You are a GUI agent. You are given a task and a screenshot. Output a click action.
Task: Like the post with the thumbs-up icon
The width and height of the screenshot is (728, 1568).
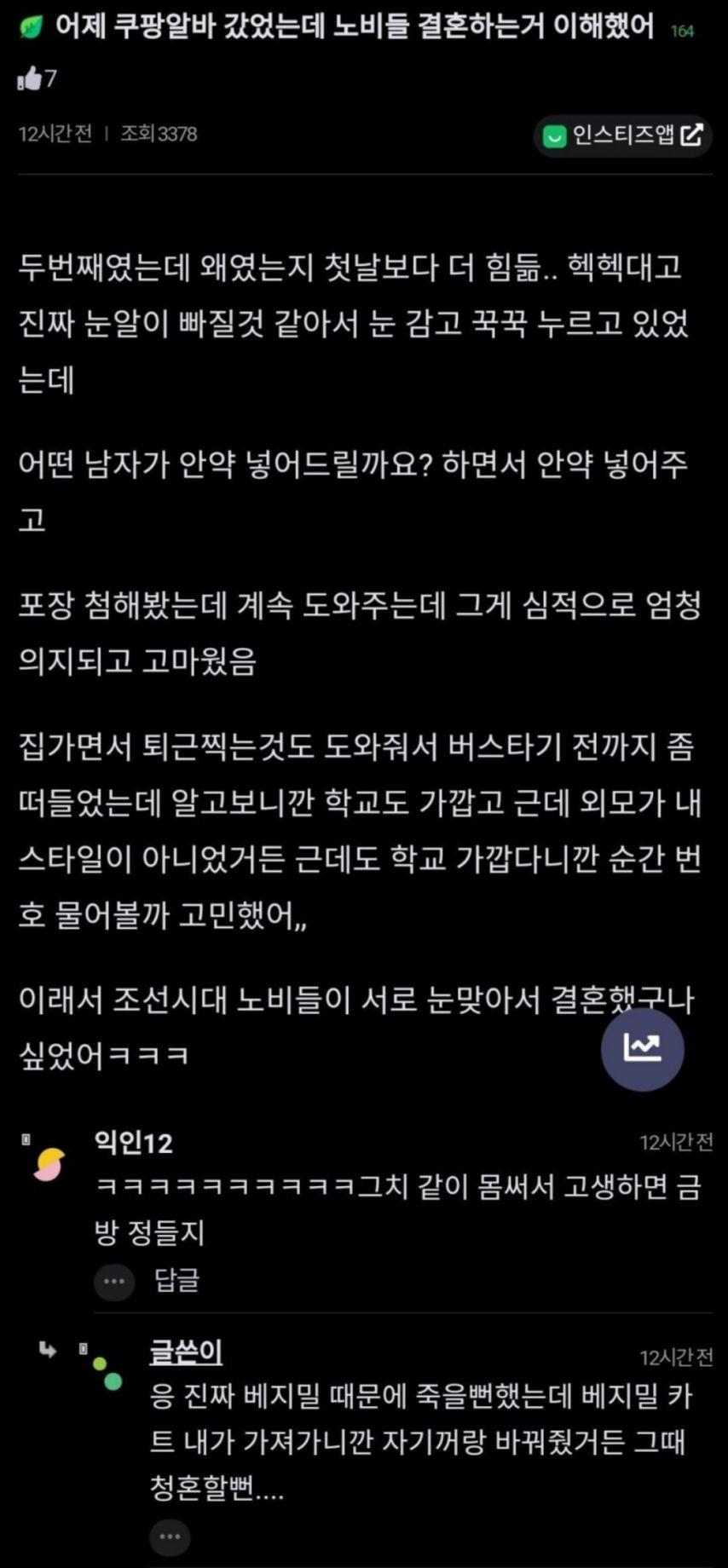30,79
